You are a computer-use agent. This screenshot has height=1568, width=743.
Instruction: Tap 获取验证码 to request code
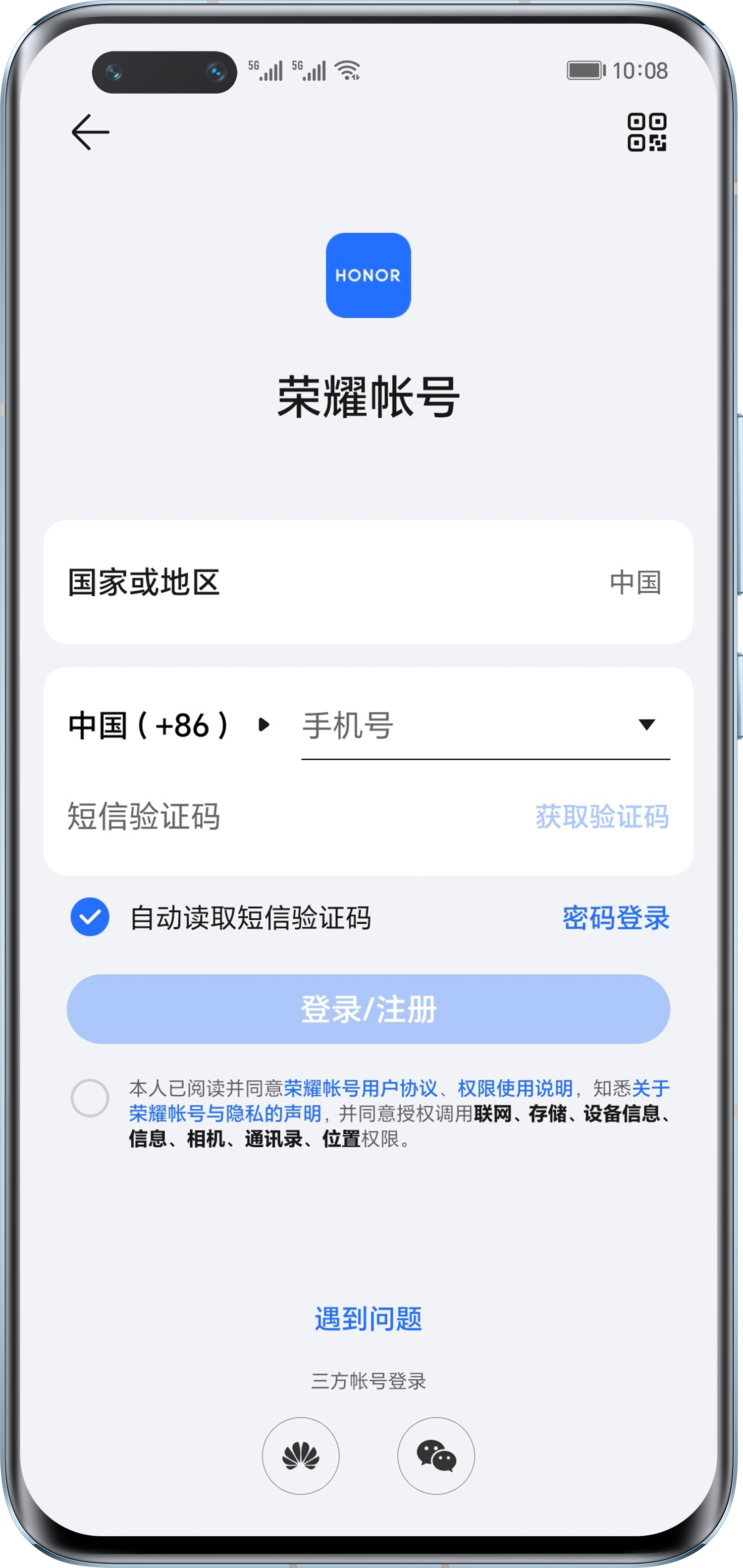click(601, 816)
